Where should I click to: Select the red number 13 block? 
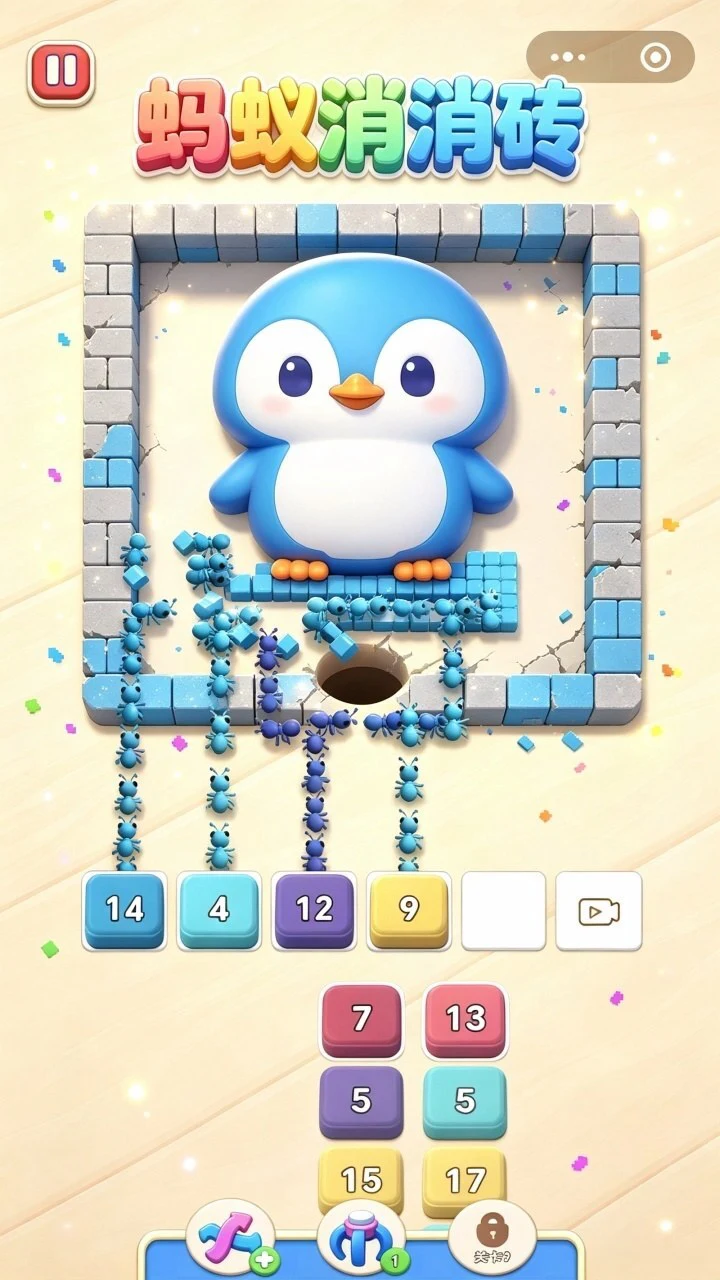point(465,1020)
